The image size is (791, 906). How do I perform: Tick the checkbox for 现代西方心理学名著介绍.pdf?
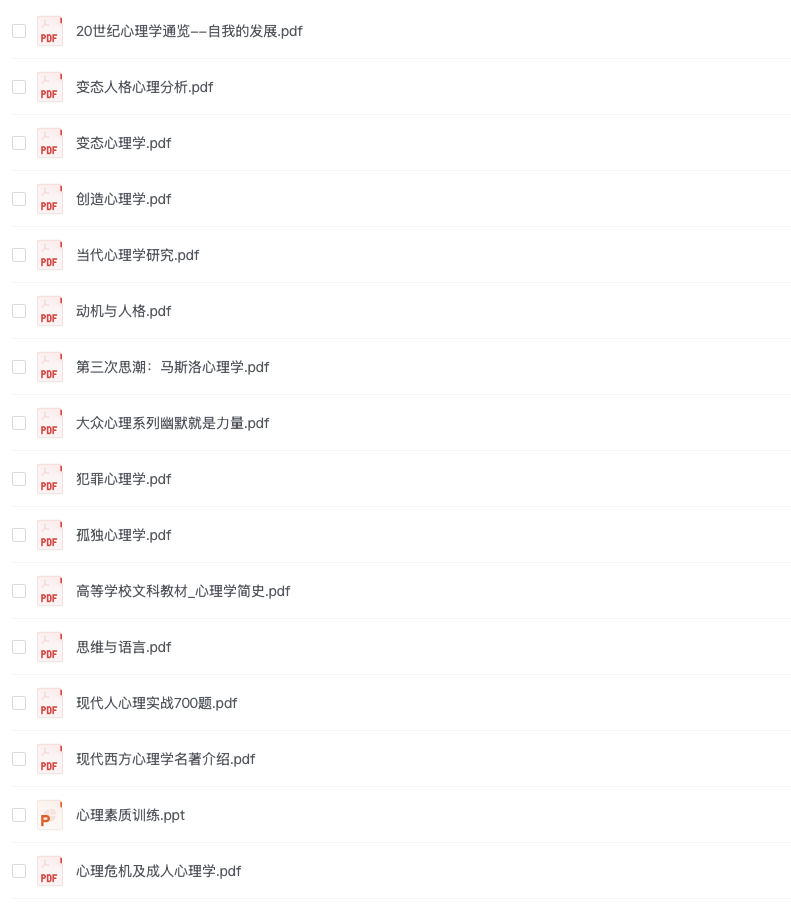19,759
